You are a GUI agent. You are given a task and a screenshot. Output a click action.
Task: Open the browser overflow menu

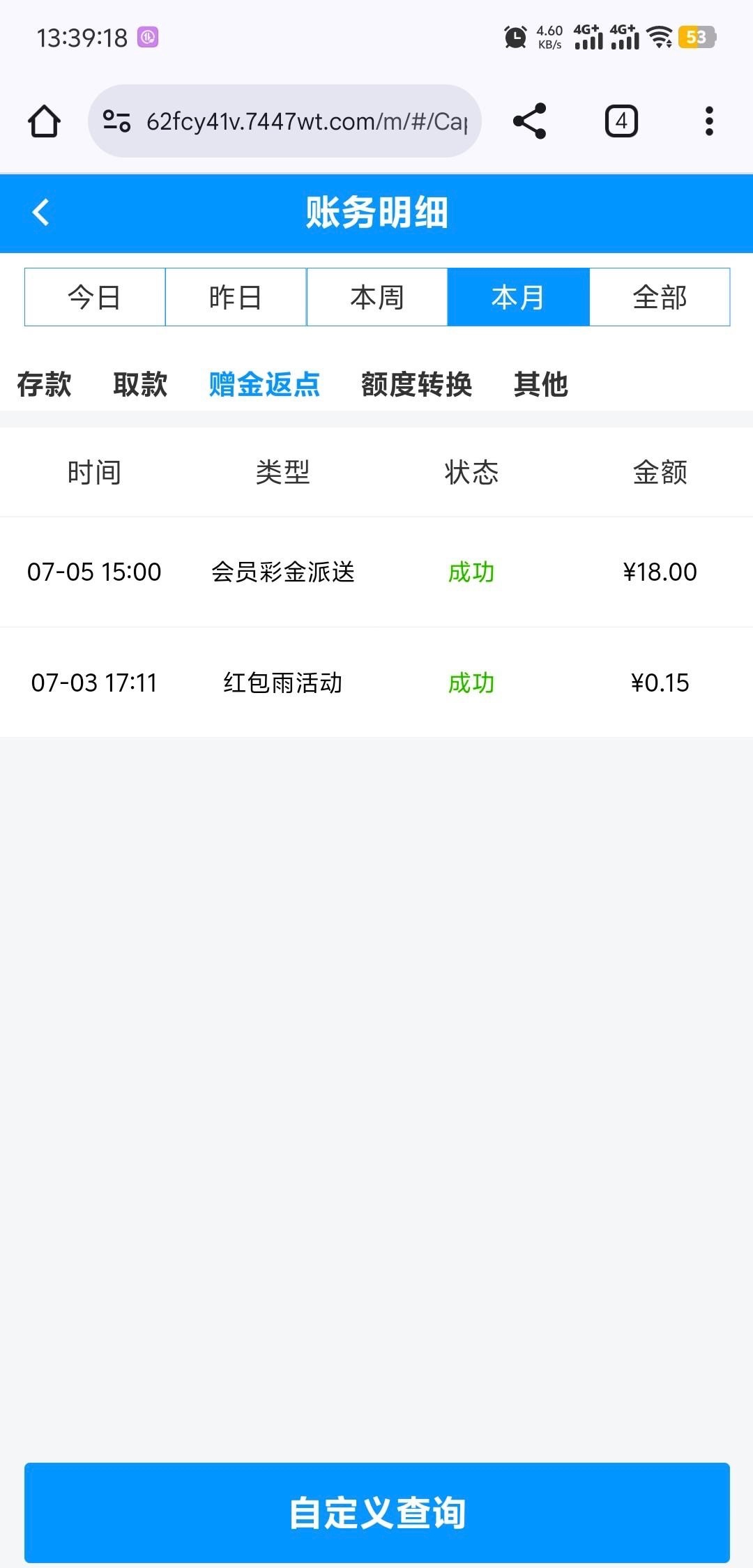tap(709, 121)
